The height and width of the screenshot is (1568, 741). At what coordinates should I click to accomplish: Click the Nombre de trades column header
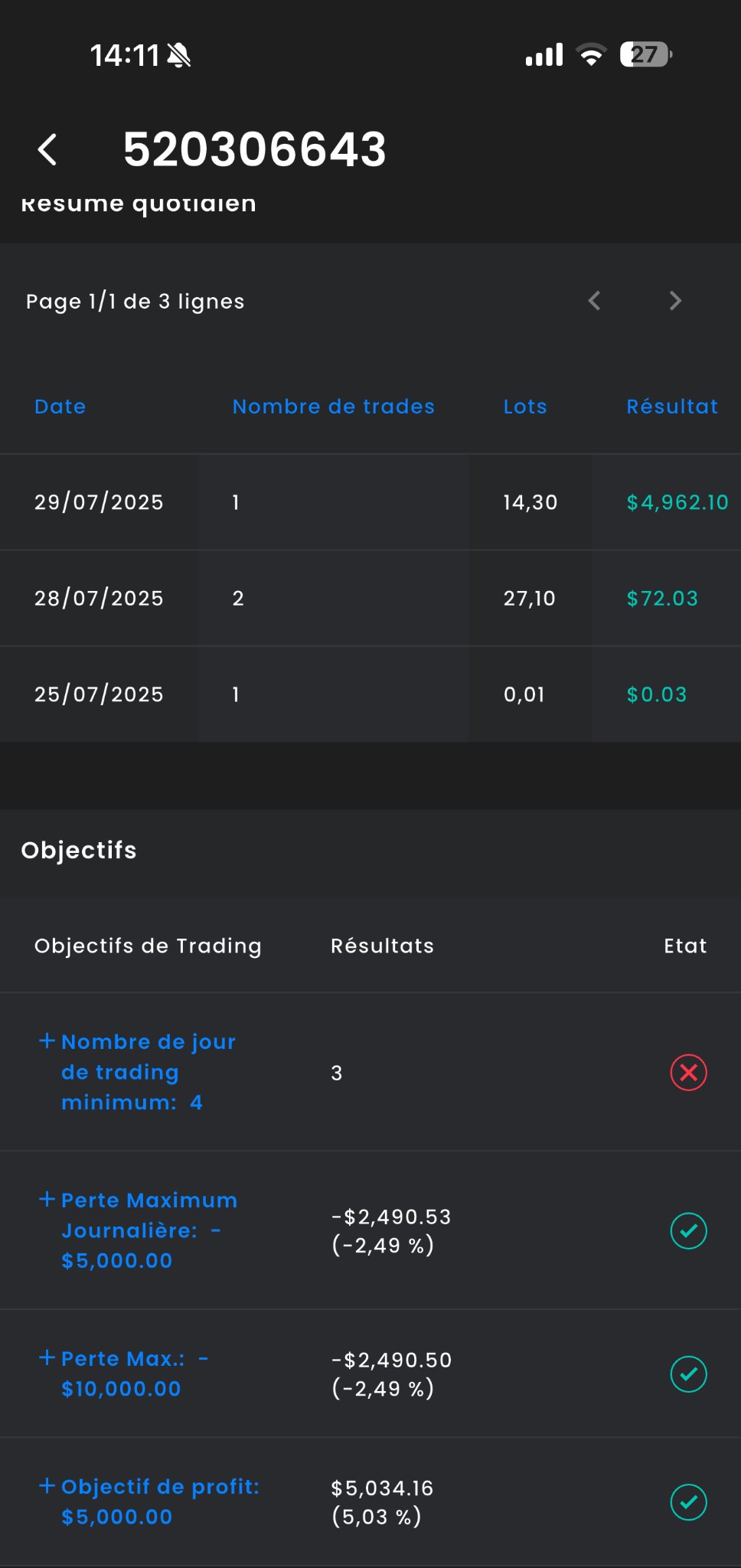coord(333,407)
